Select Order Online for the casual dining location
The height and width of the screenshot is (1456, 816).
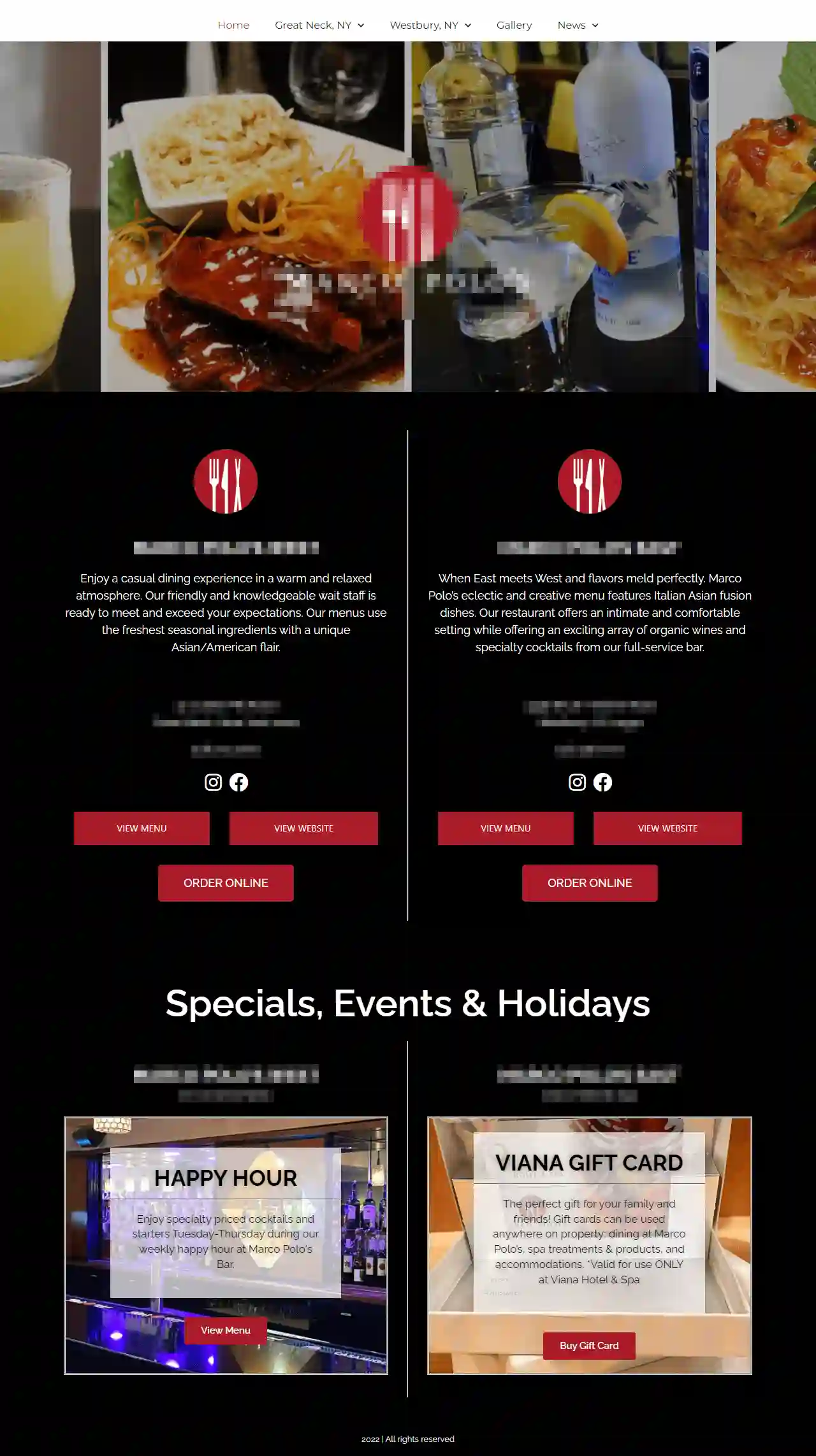point(226,883)
